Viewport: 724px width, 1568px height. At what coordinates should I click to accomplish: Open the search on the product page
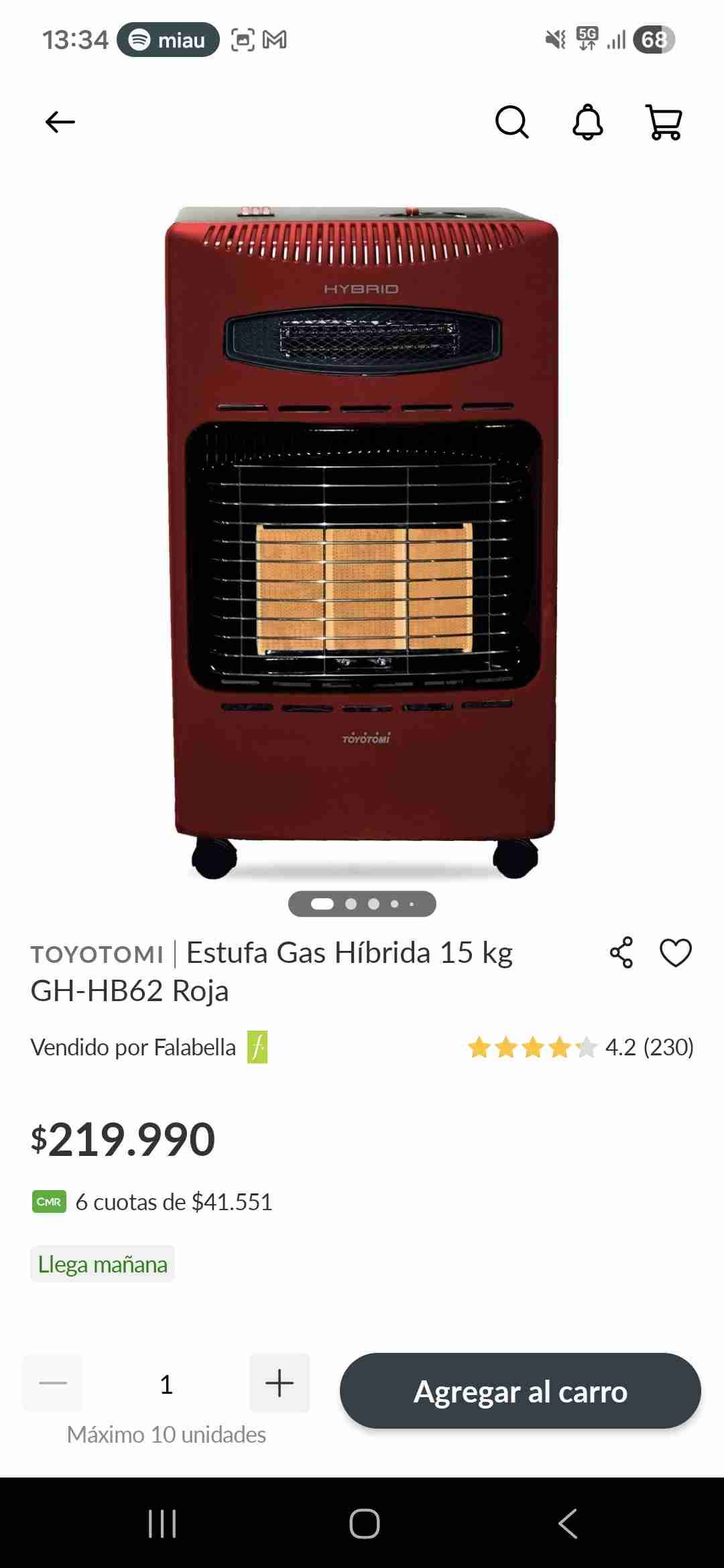coord(511,121)
